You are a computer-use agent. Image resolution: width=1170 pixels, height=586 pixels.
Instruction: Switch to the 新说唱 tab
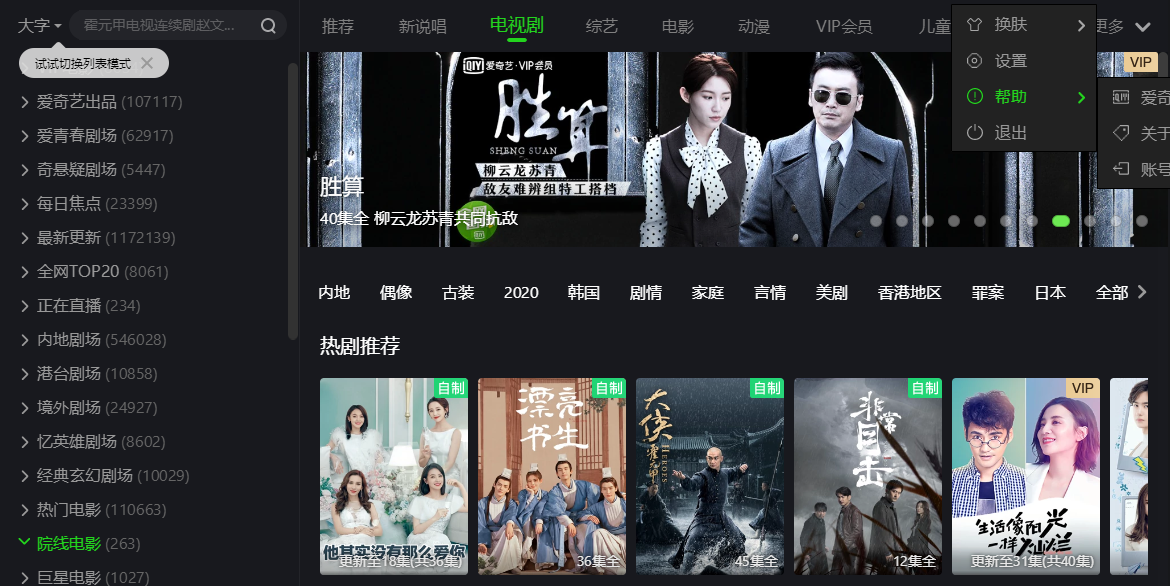tap(422, 27)
